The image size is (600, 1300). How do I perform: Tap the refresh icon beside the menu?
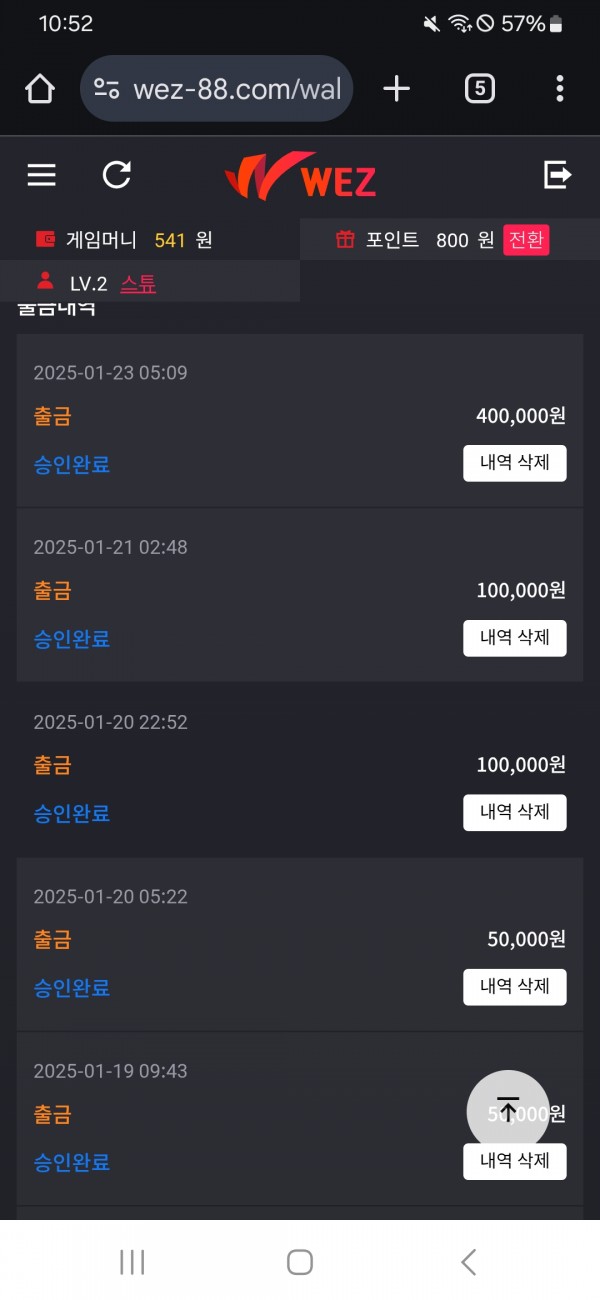point(117,175)
